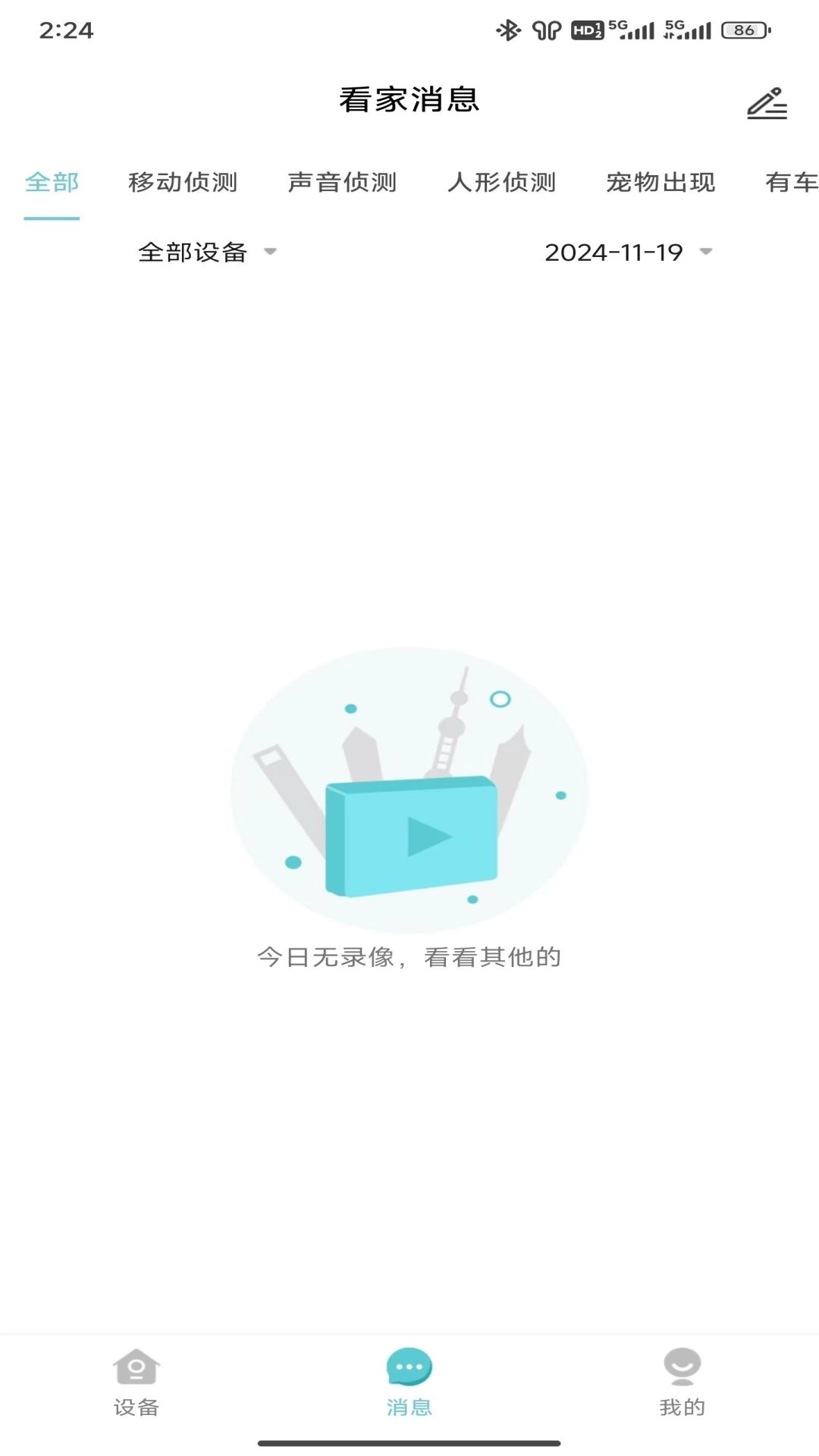Open the 全部设备 device selector

point(192,253)
